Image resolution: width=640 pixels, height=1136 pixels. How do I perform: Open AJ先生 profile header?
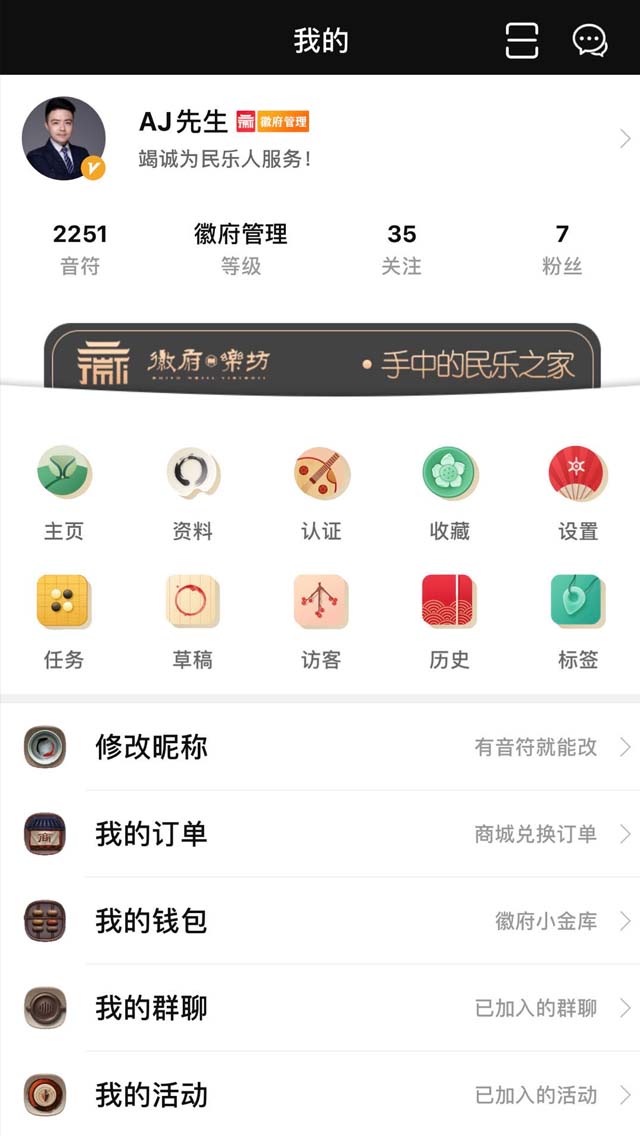(320, 138)
